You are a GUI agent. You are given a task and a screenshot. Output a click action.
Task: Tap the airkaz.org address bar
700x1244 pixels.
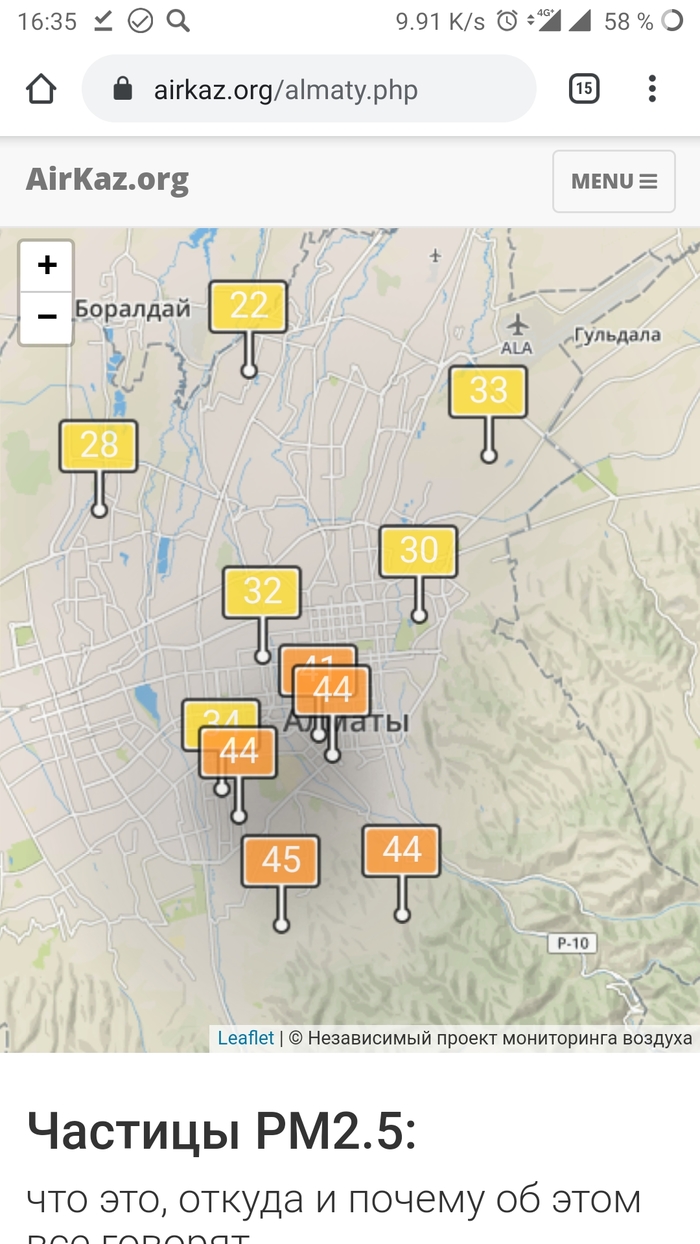pos(308,90)
